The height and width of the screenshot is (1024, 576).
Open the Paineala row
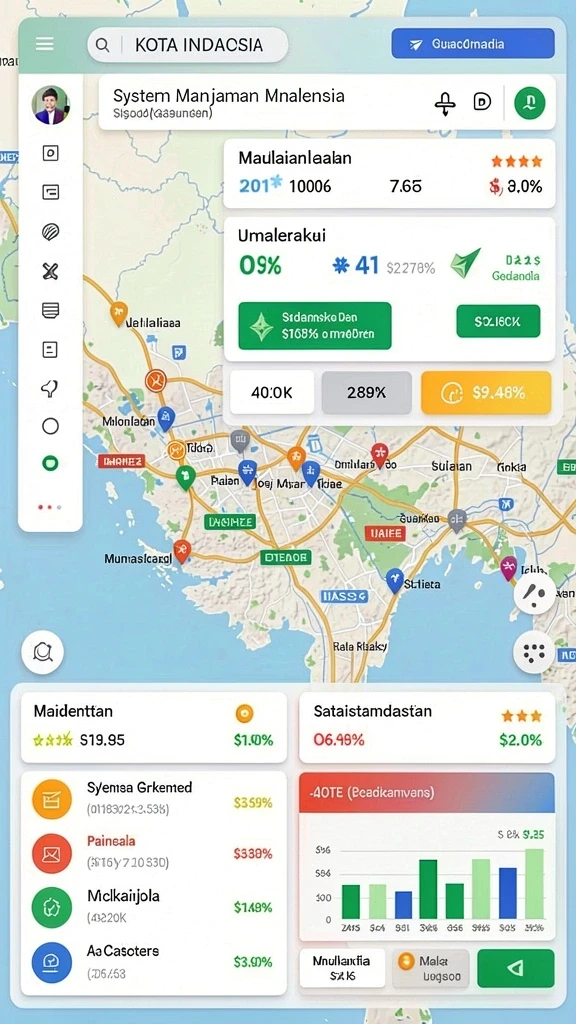[x=153, y=852]
